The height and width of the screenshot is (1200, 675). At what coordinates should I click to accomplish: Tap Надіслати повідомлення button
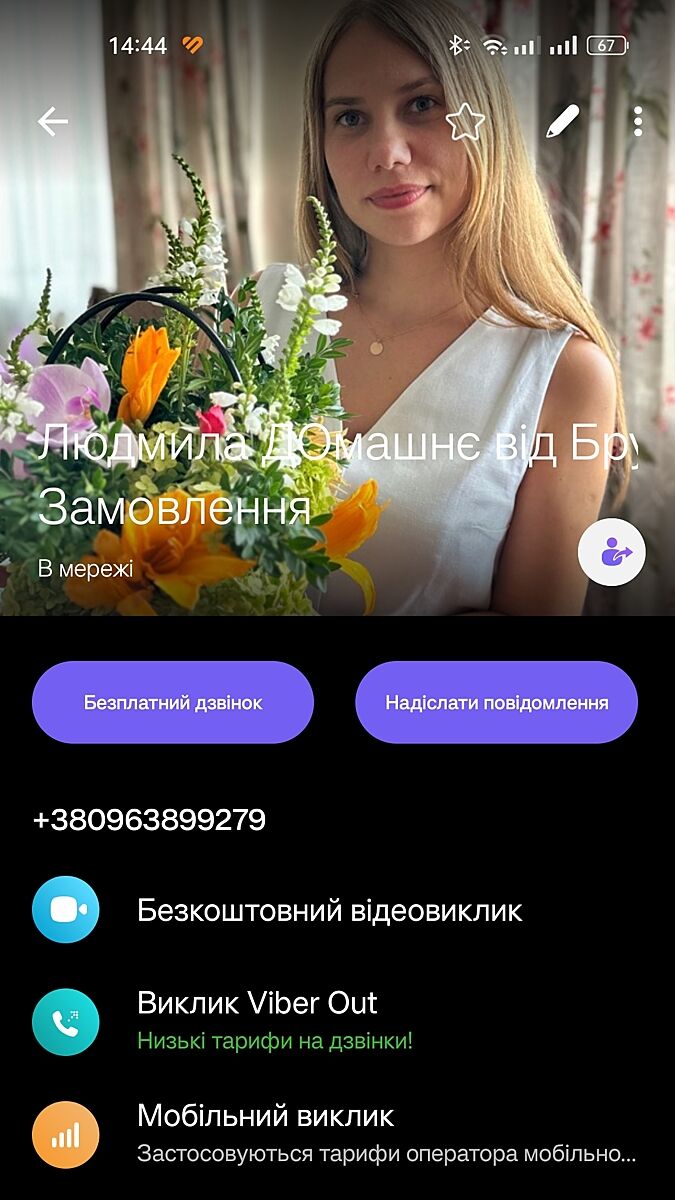pos(496,702)
